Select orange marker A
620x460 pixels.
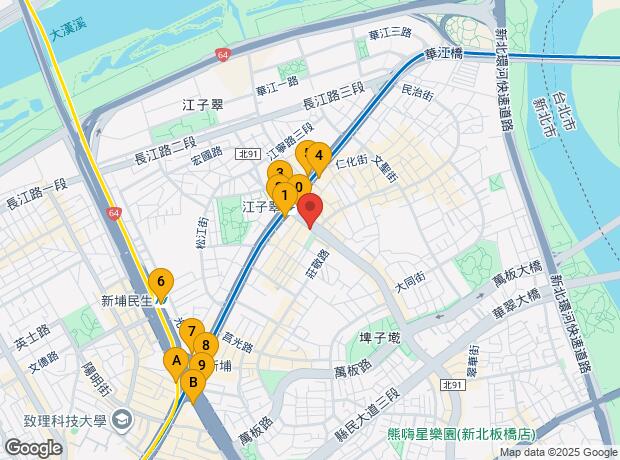[x=175, y=364]
